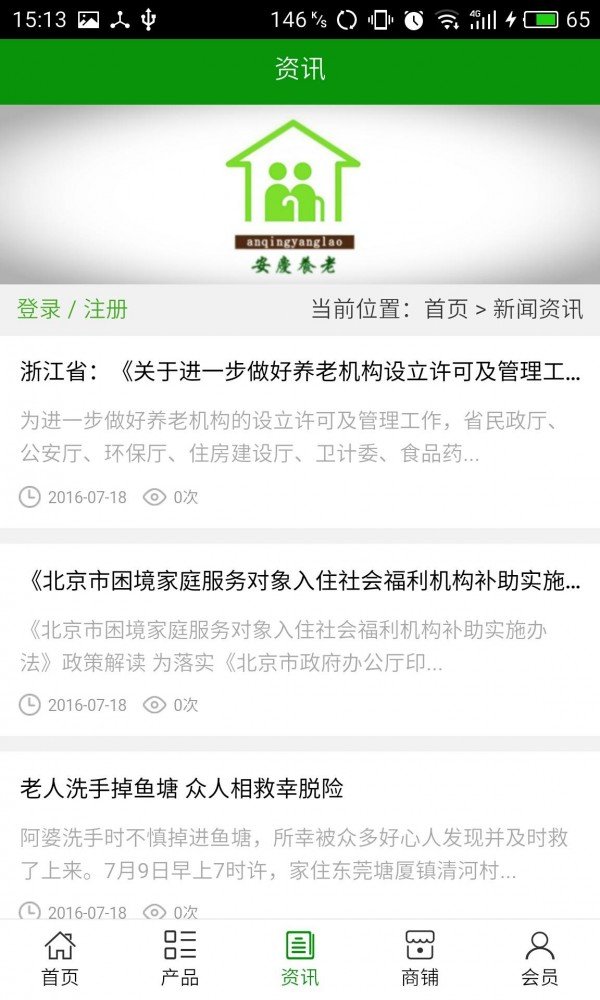This screenshot has width=600, height=1000.
Task: Open the 会员 member tab
Action: (540, 958)
